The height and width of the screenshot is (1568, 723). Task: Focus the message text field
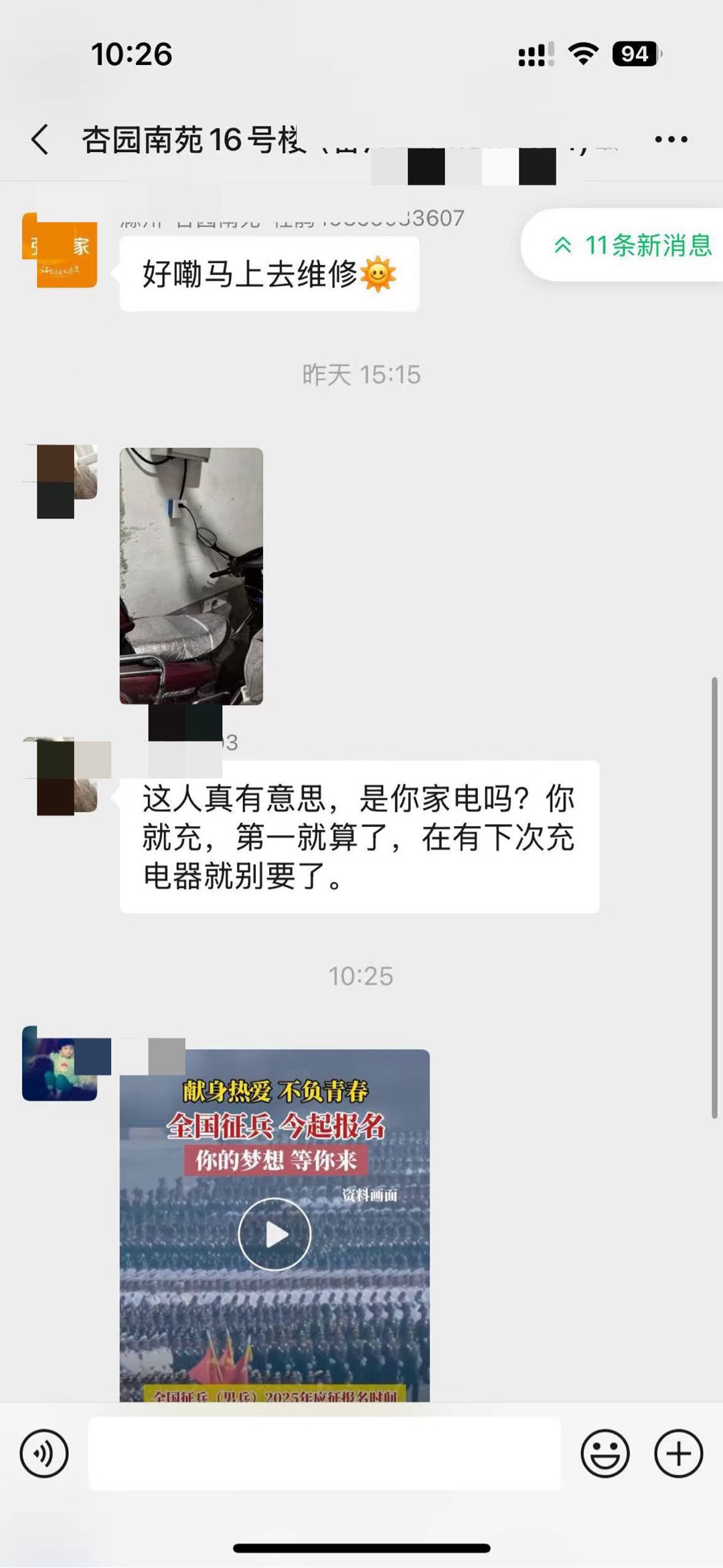tap(324, 1454)
